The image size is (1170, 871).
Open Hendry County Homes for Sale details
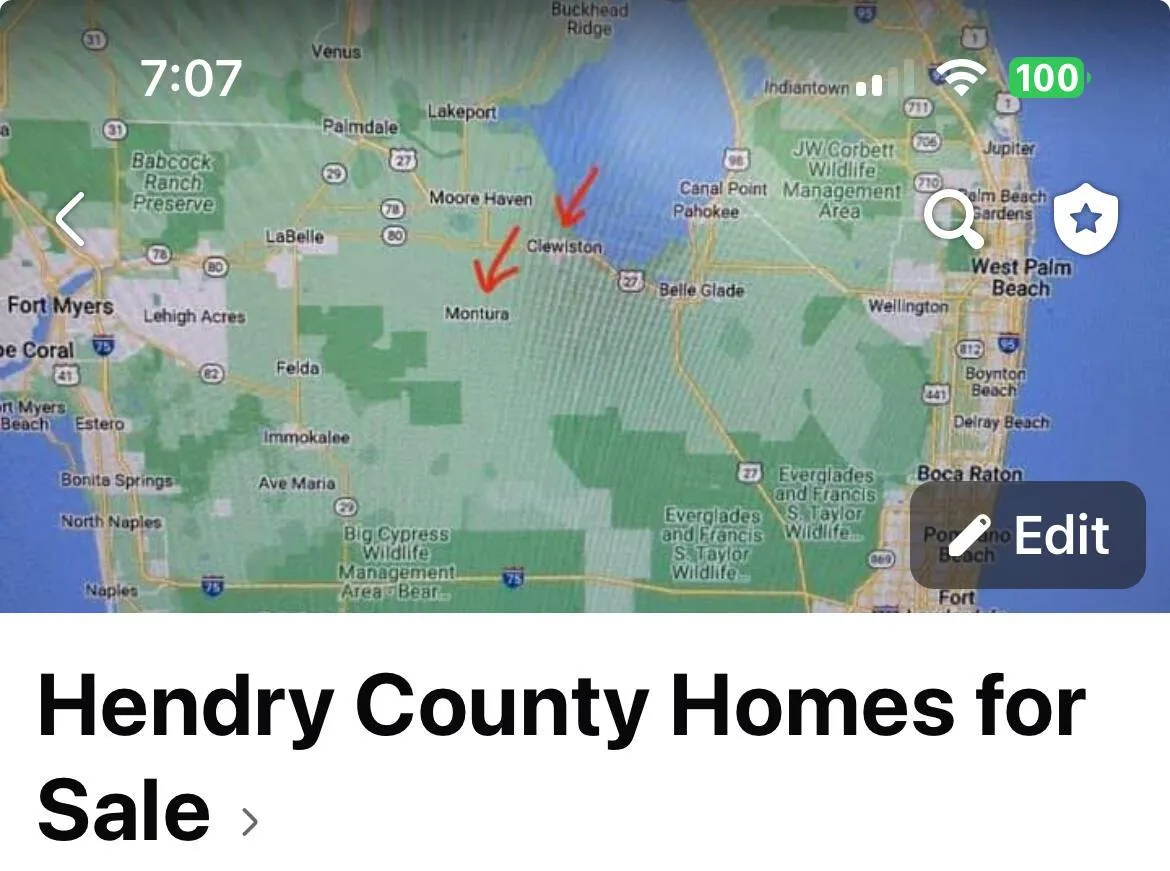click(x=560, y=756)
